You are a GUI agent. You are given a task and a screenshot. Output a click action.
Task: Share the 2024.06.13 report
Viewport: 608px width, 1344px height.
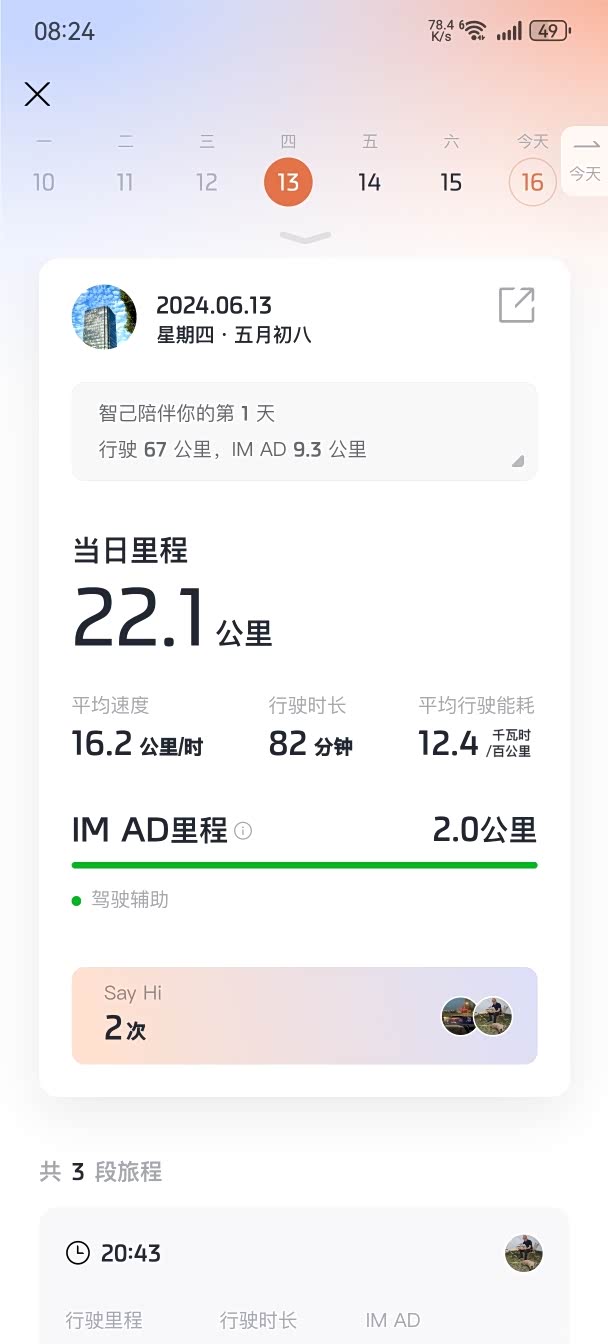[x=516, y=305]
